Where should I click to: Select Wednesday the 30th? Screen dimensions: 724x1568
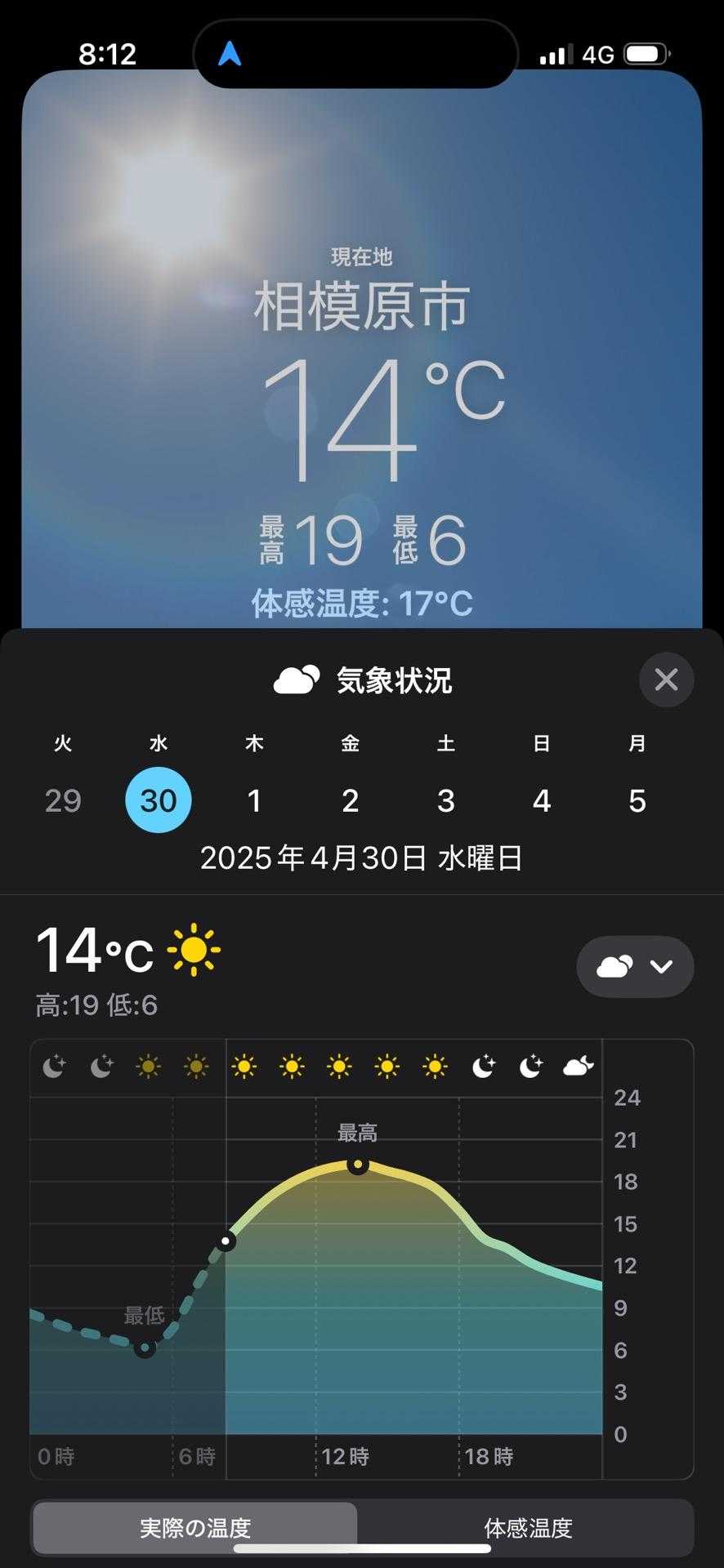[x=159, y=800]
